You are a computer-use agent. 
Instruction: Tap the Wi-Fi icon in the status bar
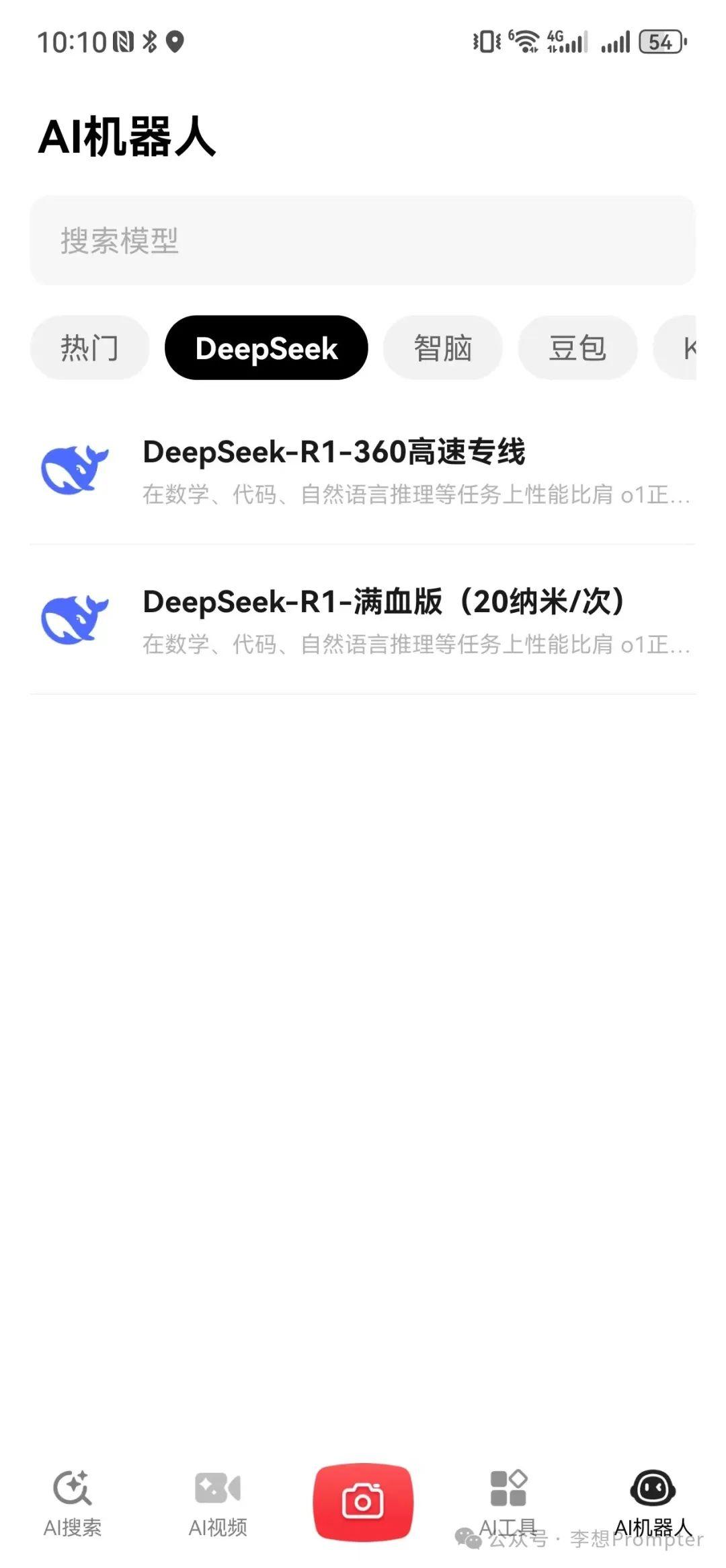click(526, 42)
